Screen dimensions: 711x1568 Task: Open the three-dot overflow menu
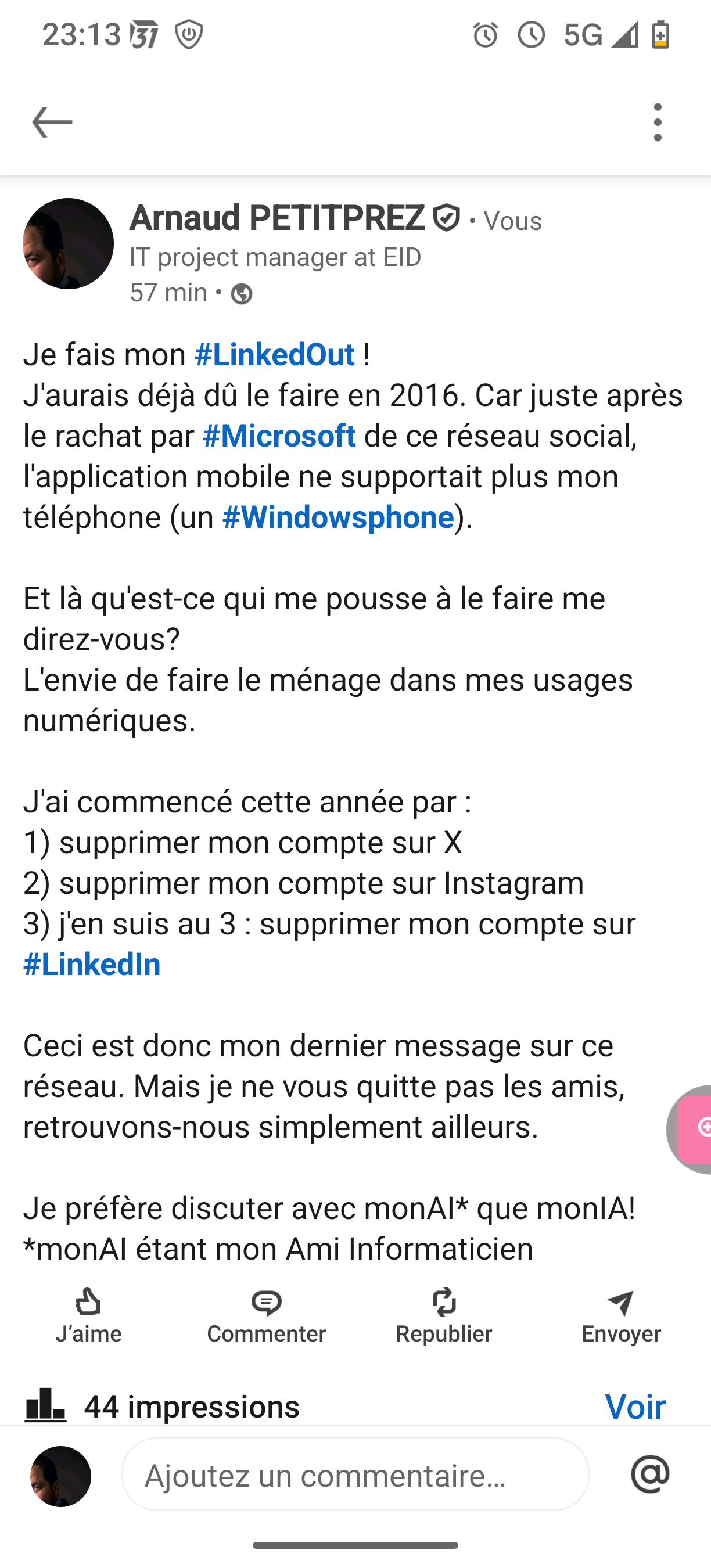point(658,123)
